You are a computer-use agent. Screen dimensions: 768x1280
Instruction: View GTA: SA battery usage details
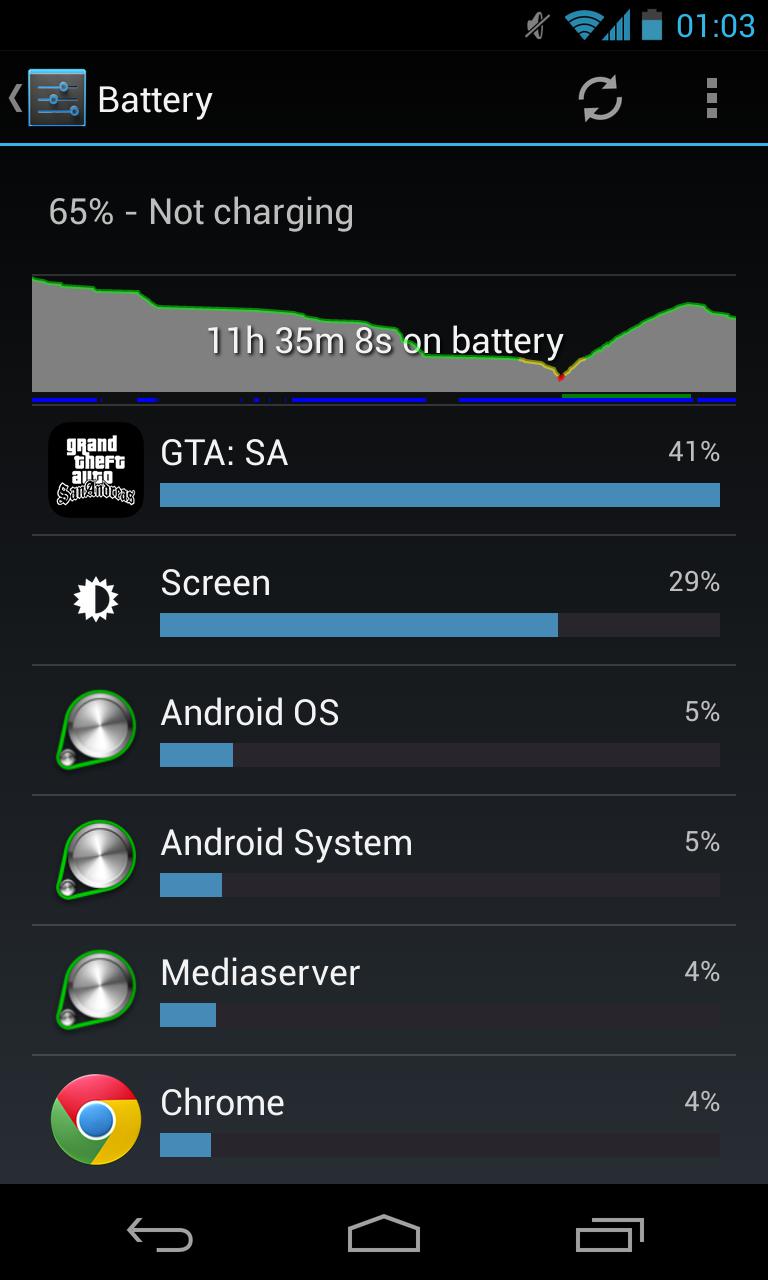tap(384, 470)
